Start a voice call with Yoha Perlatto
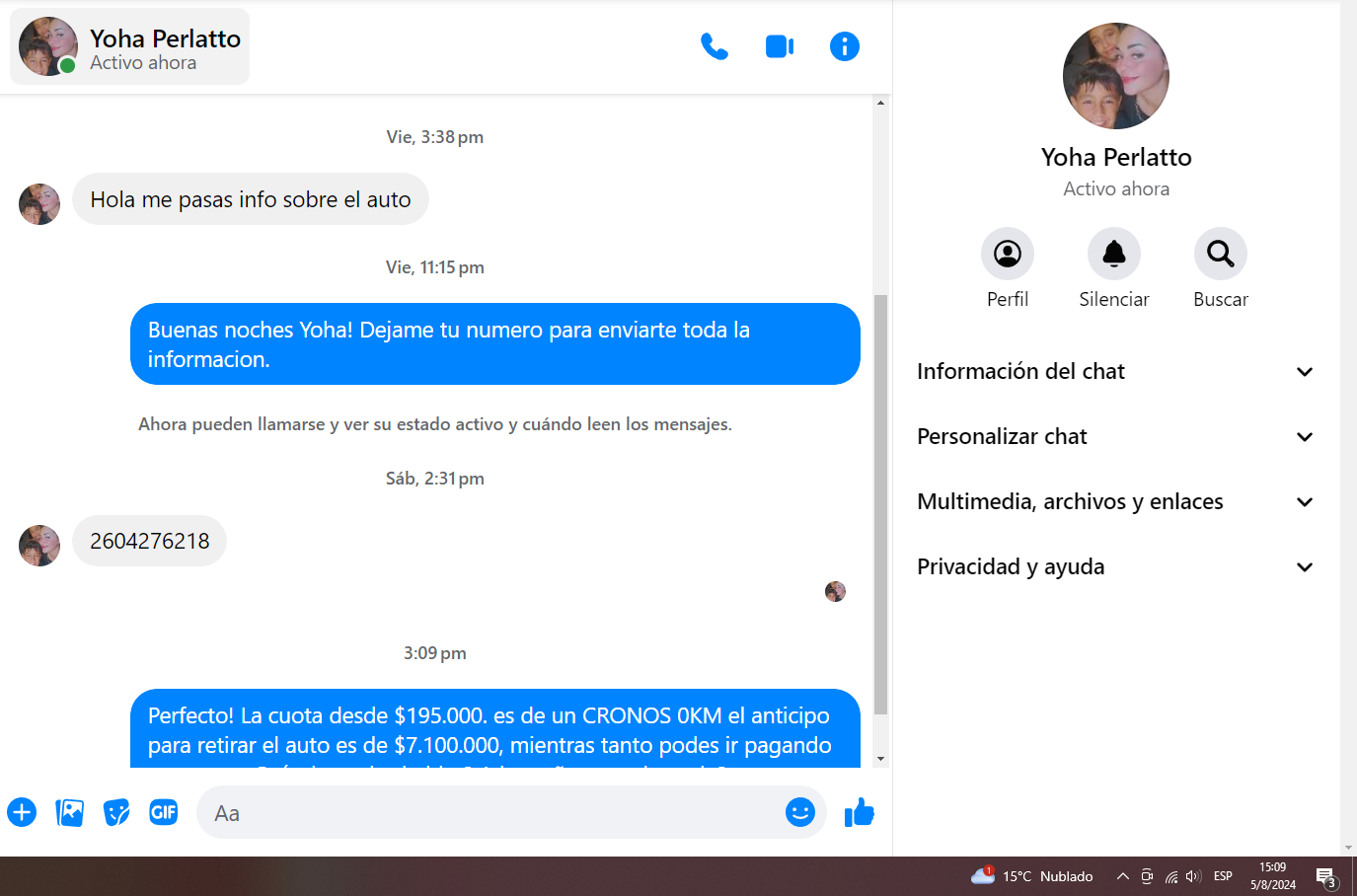This screenshot has height=896, width=1357. (714, 46)
